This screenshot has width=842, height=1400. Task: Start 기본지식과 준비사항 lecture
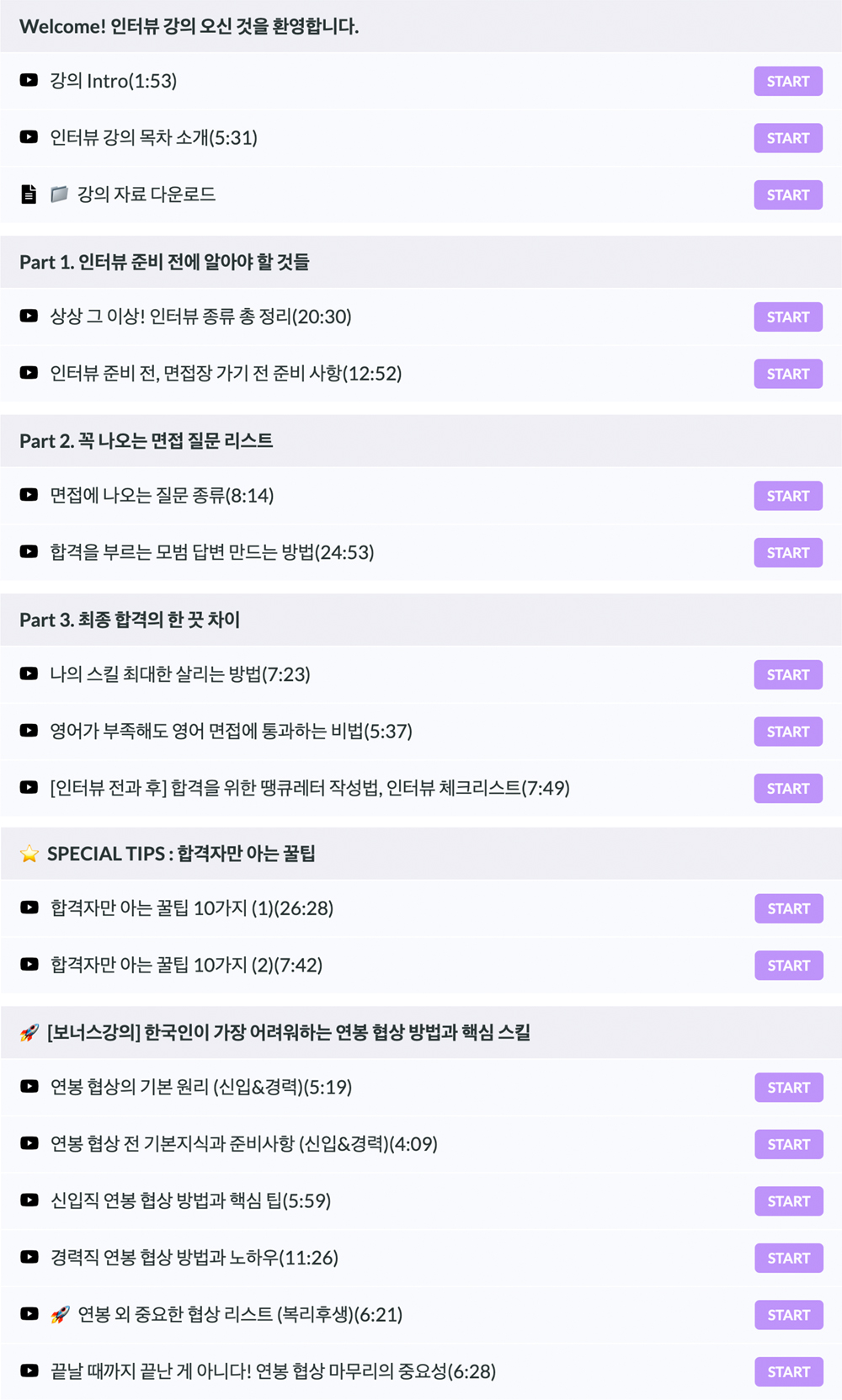788,1145
